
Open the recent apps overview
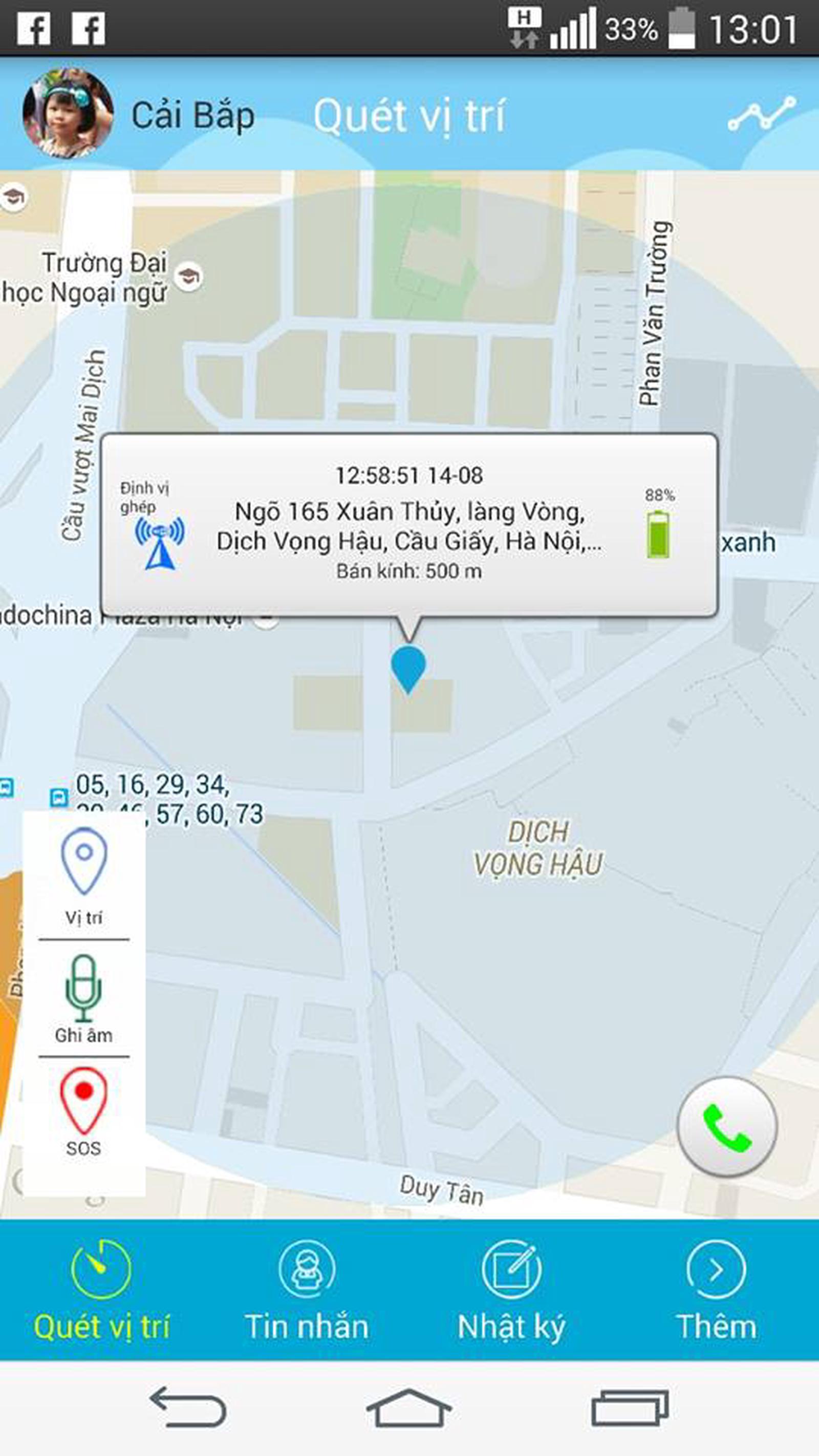[x=630, y=1407]
